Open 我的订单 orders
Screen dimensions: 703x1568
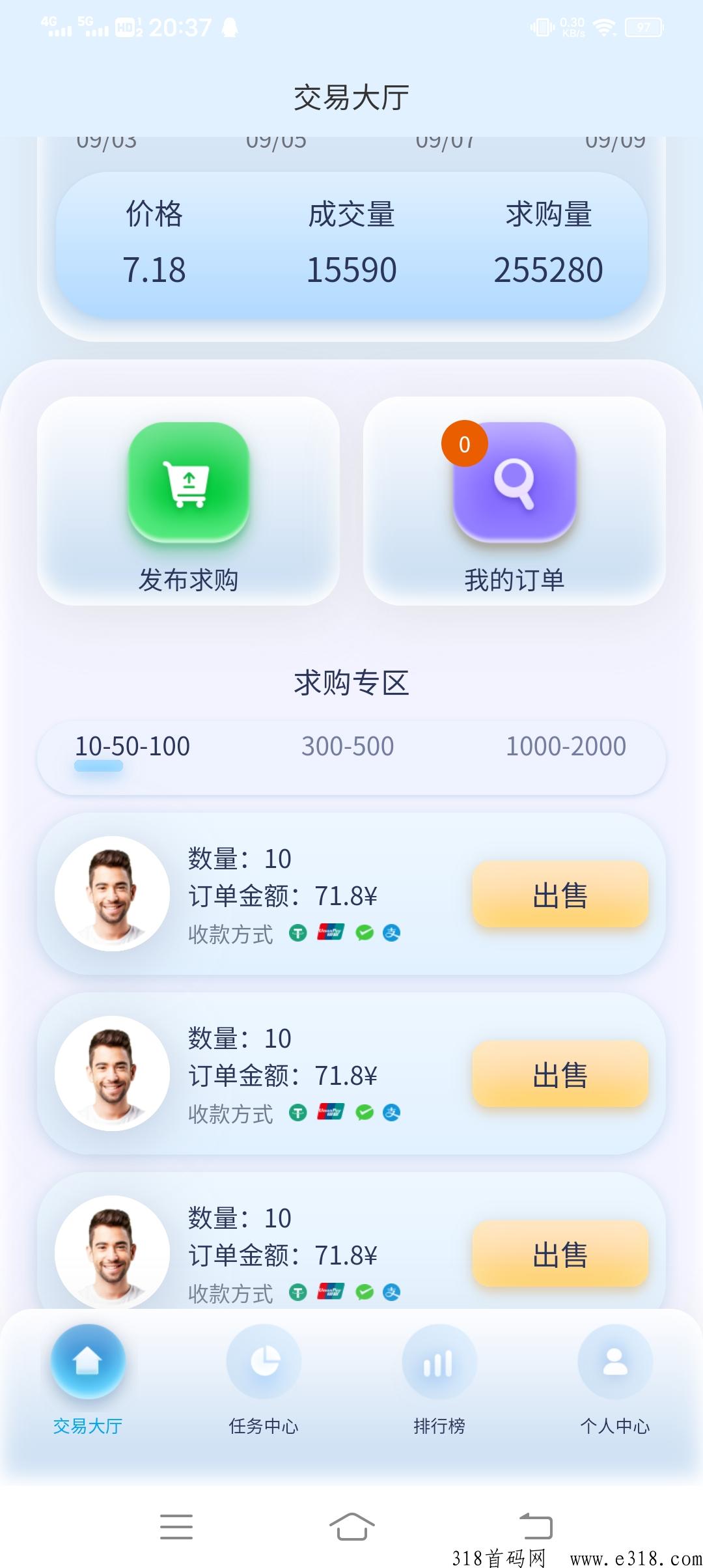click(x=514, y=501)
